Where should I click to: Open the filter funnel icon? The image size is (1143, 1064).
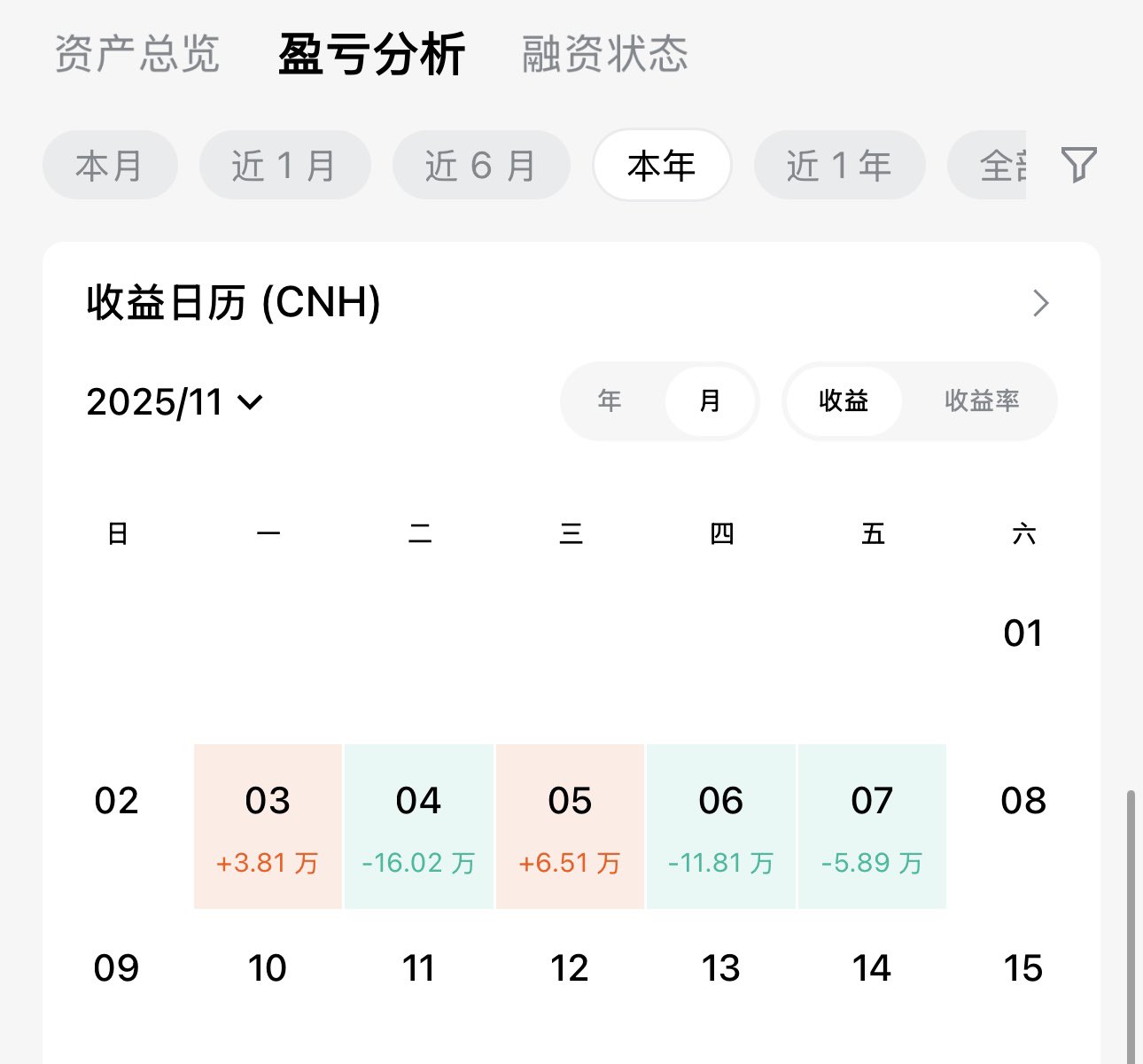1078,165
